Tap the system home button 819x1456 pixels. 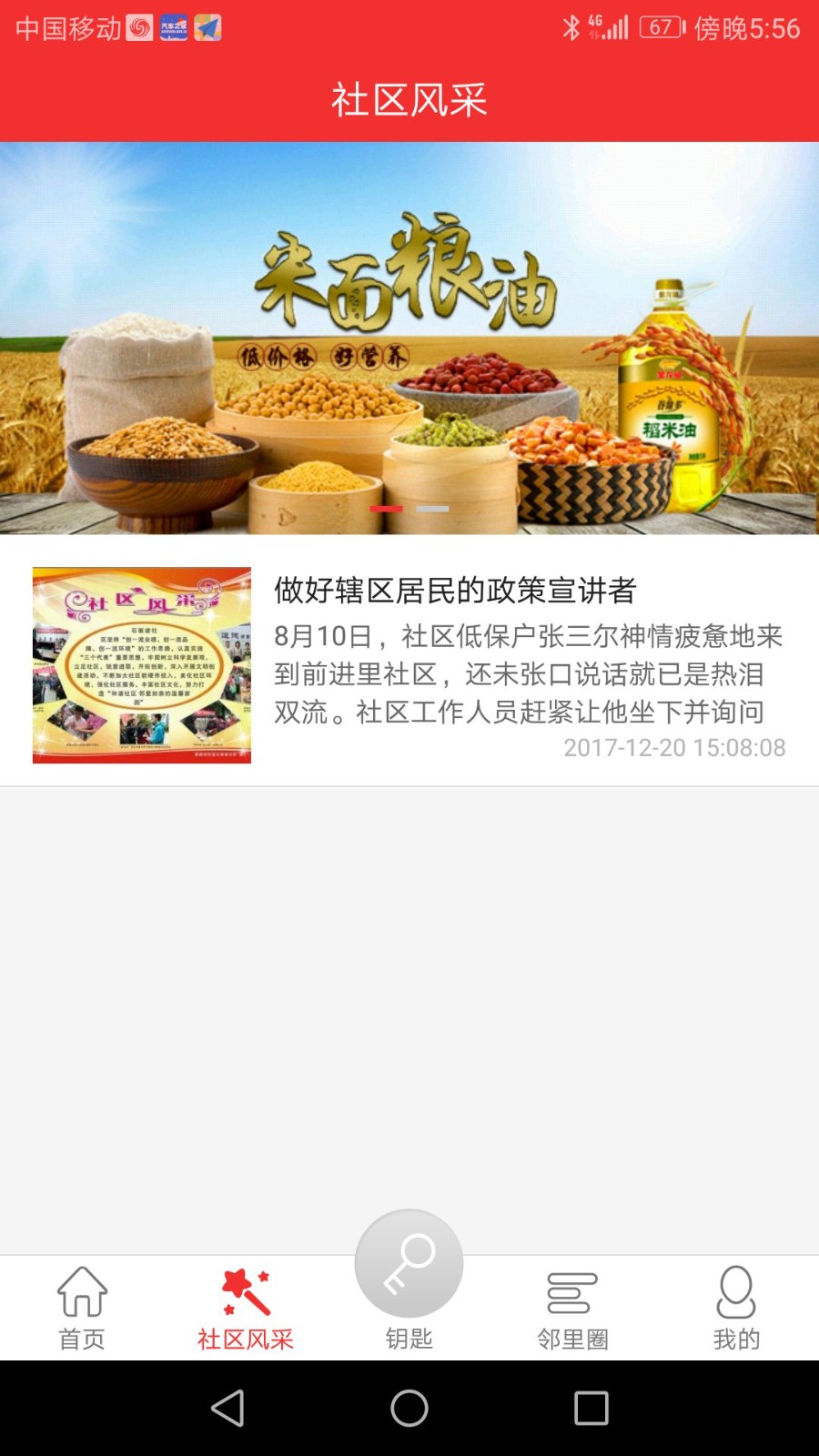tap(409, 1408)
